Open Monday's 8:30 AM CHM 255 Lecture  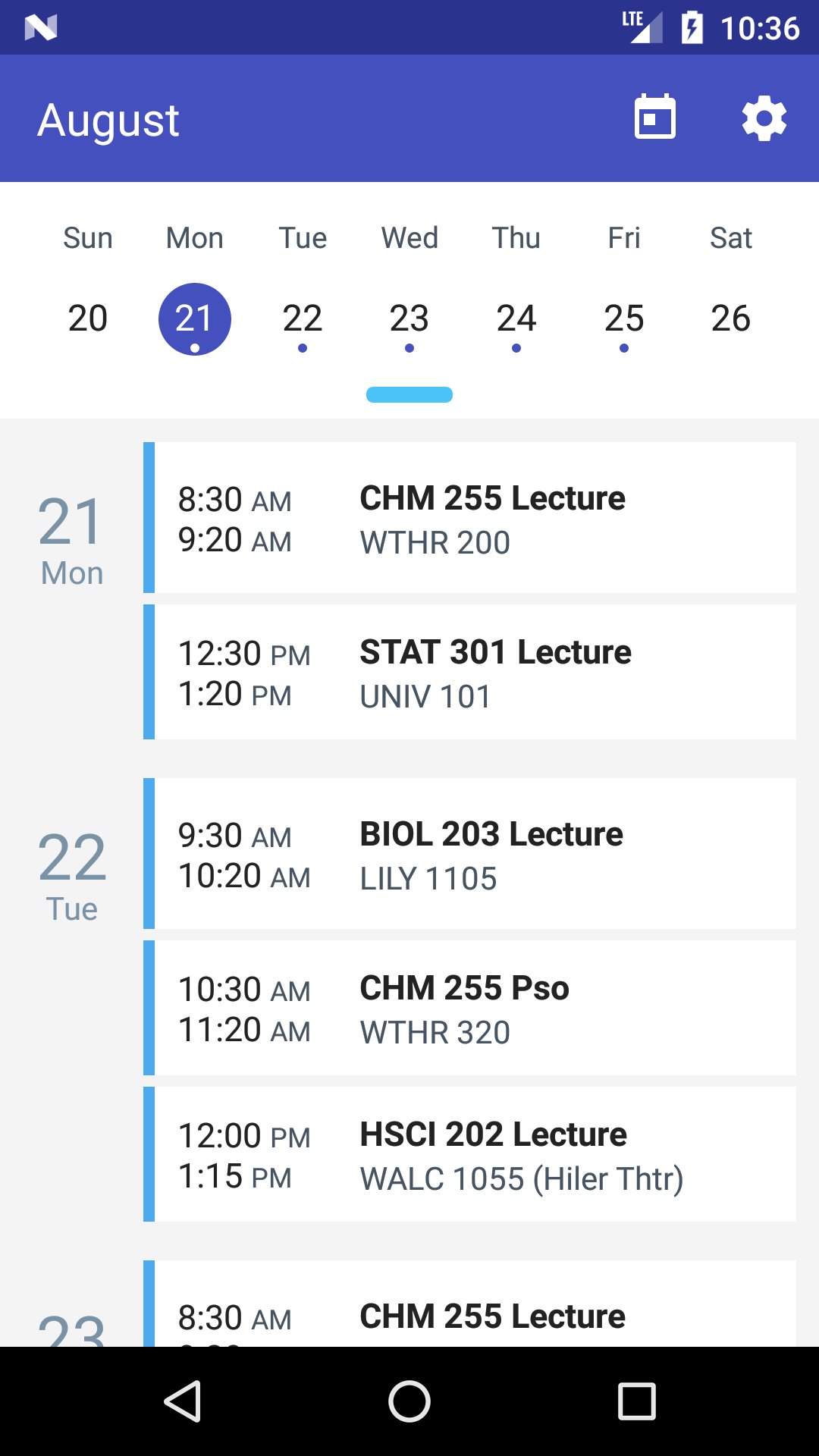470,518
